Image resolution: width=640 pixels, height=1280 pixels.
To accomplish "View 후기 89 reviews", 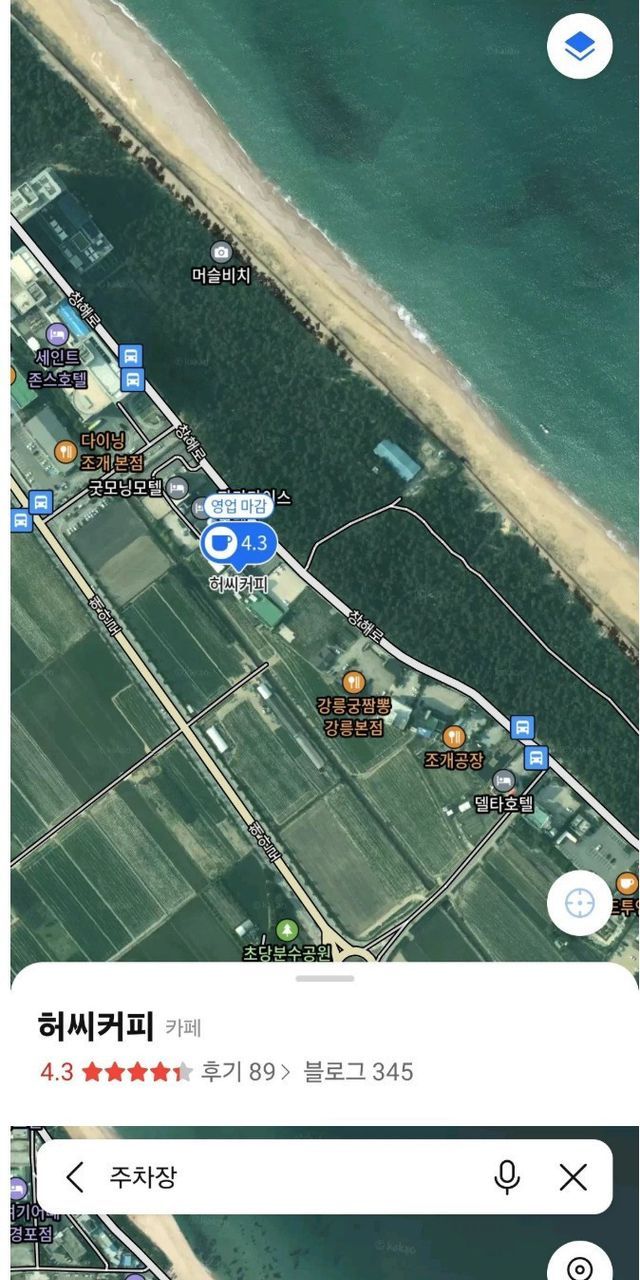I will coord(245,1072).
